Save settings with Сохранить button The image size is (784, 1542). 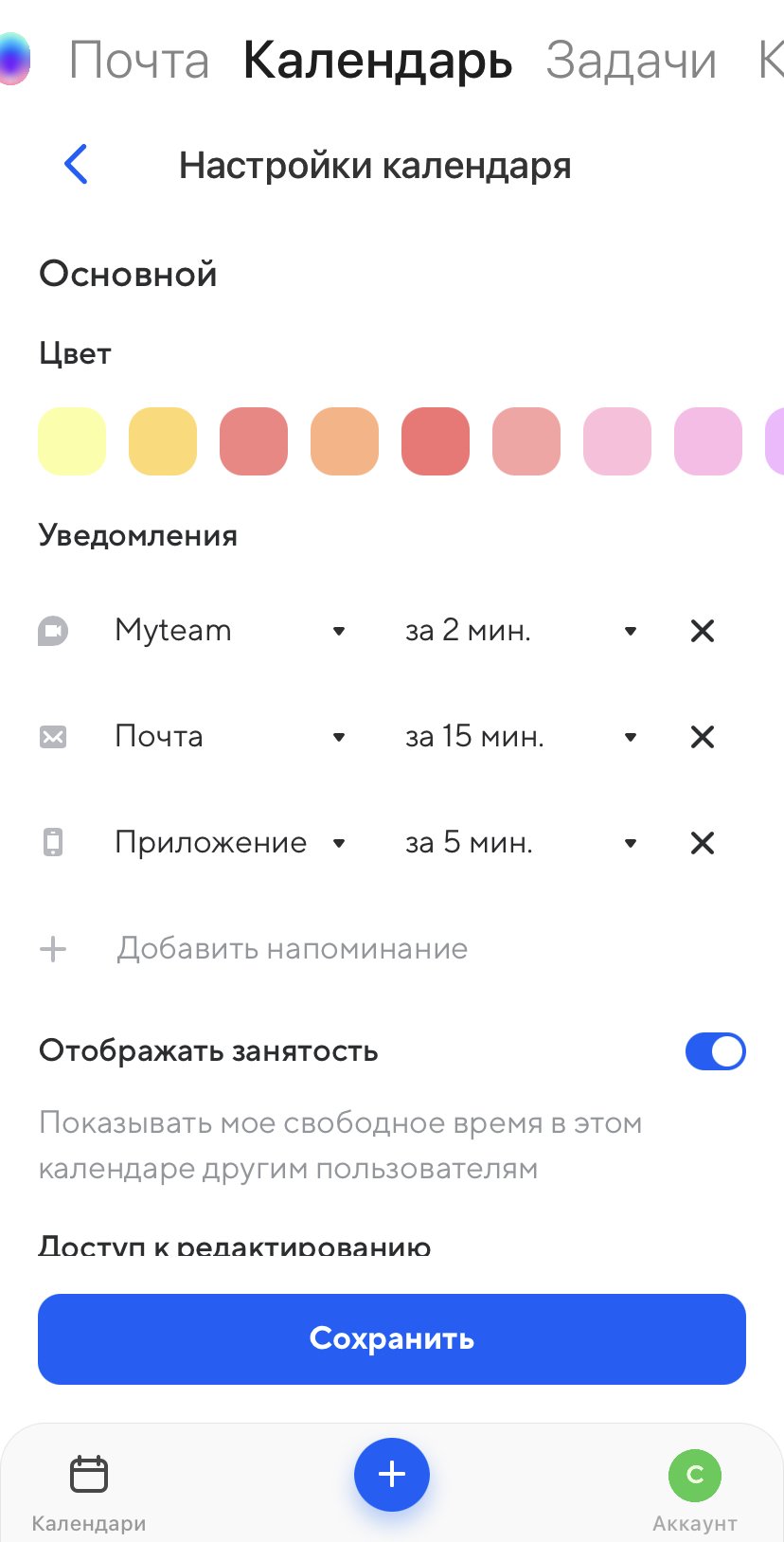coord(392,1339)
